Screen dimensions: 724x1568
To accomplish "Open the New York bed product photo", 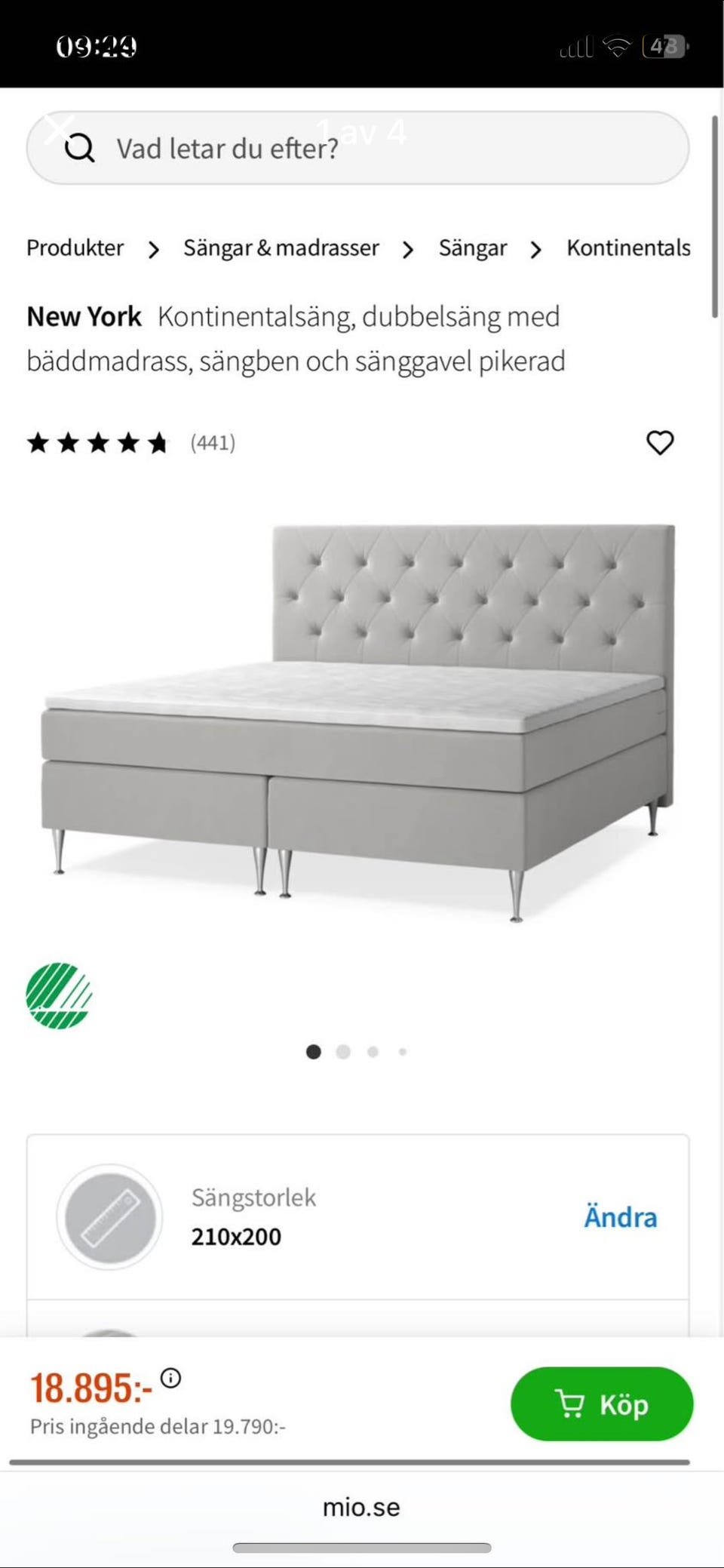I will [357, 721].
